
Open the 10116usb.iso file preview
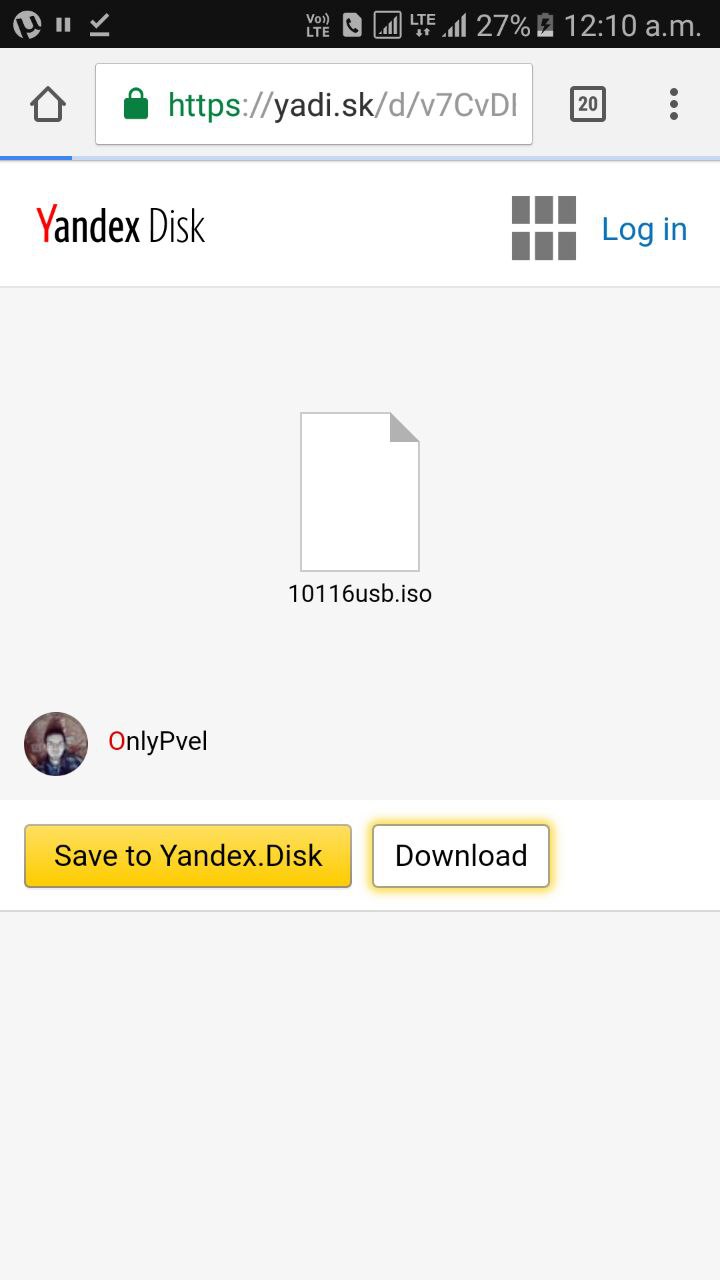click(360, 492)
